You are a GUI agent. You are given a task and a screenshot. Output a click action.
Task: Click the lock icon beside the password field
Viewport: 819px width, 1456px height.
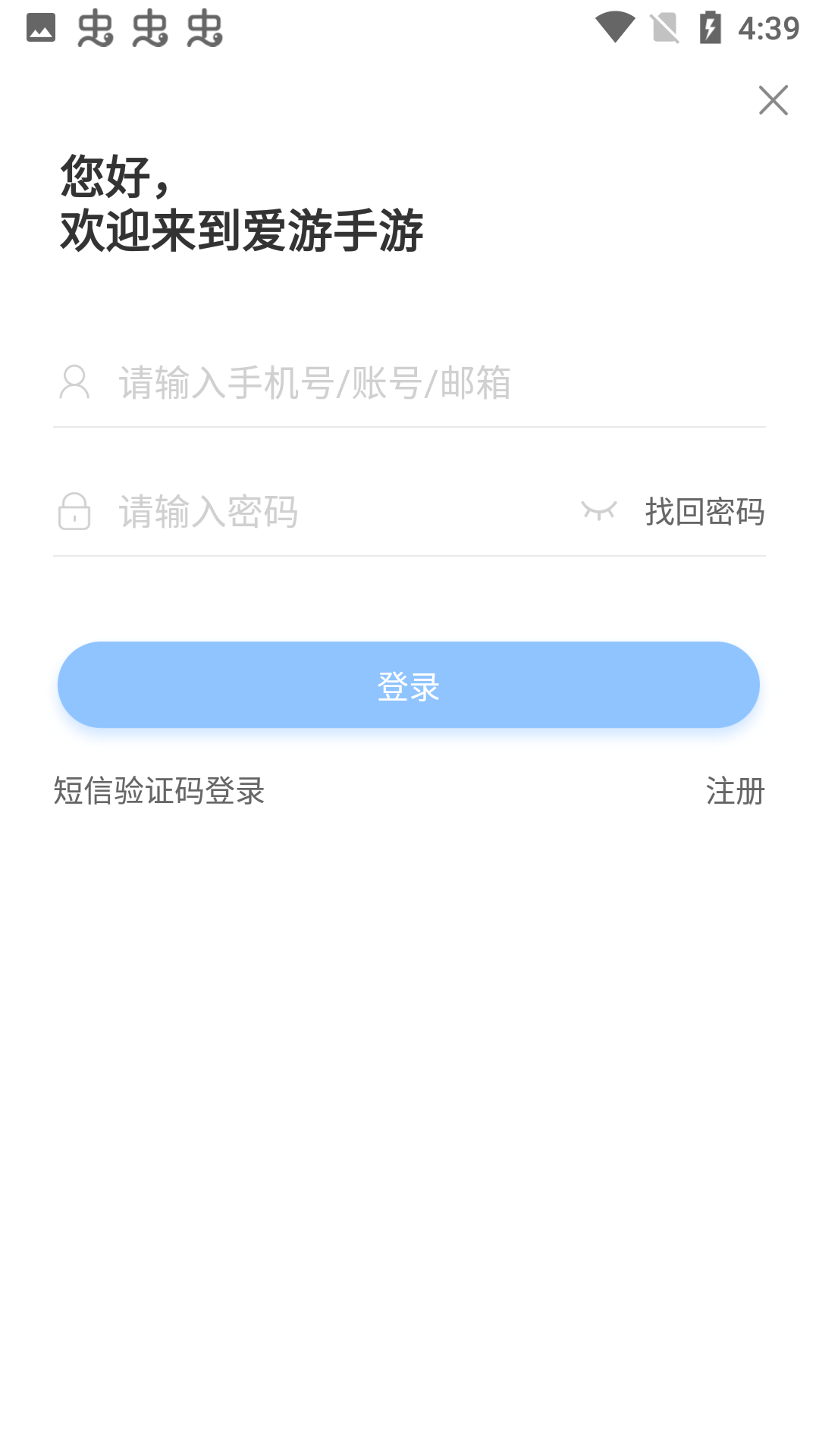pos(74,513)
